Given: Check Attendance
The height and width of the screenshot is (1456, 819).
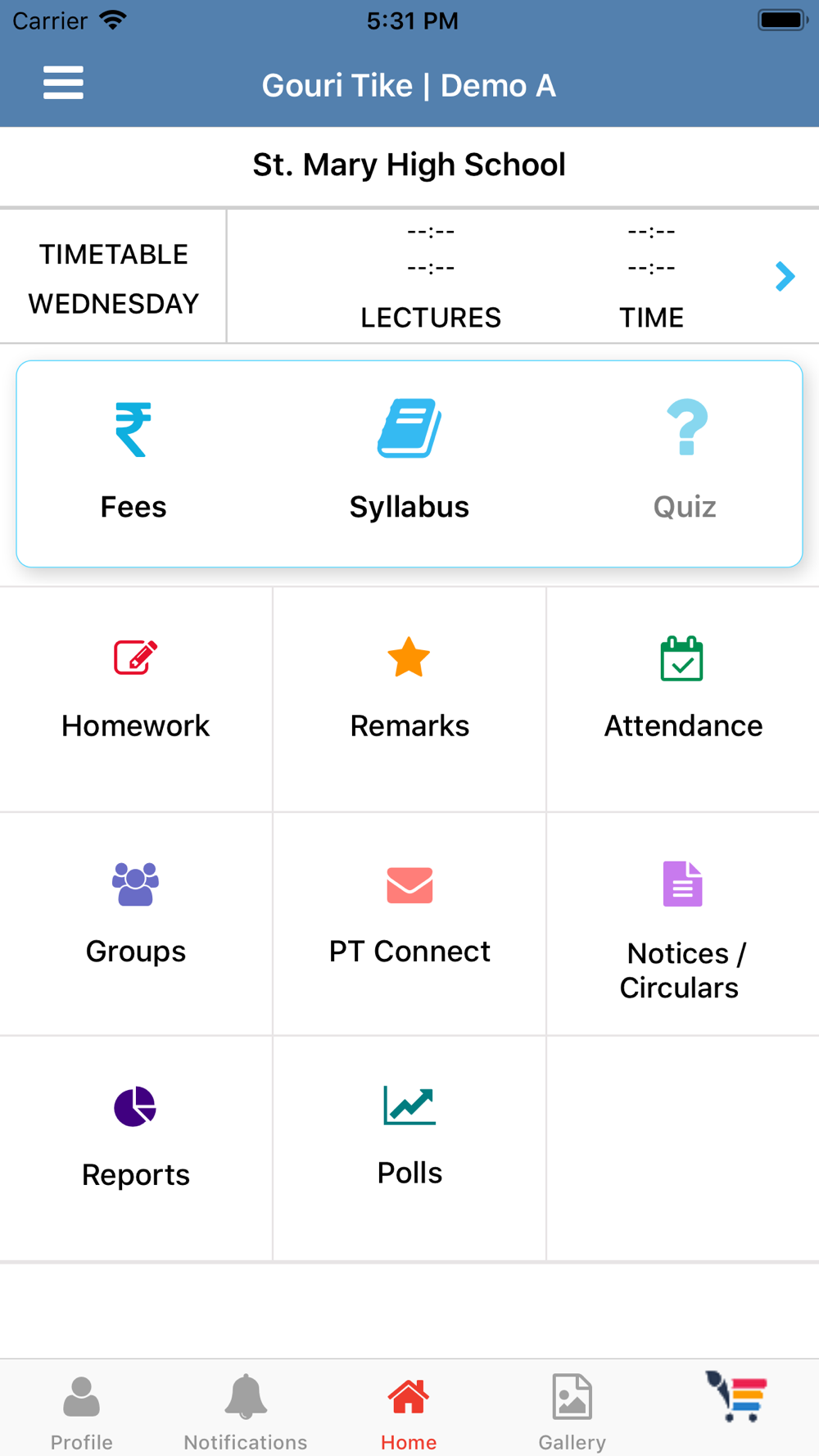Looking at the screenshot, I should (683, 699).
